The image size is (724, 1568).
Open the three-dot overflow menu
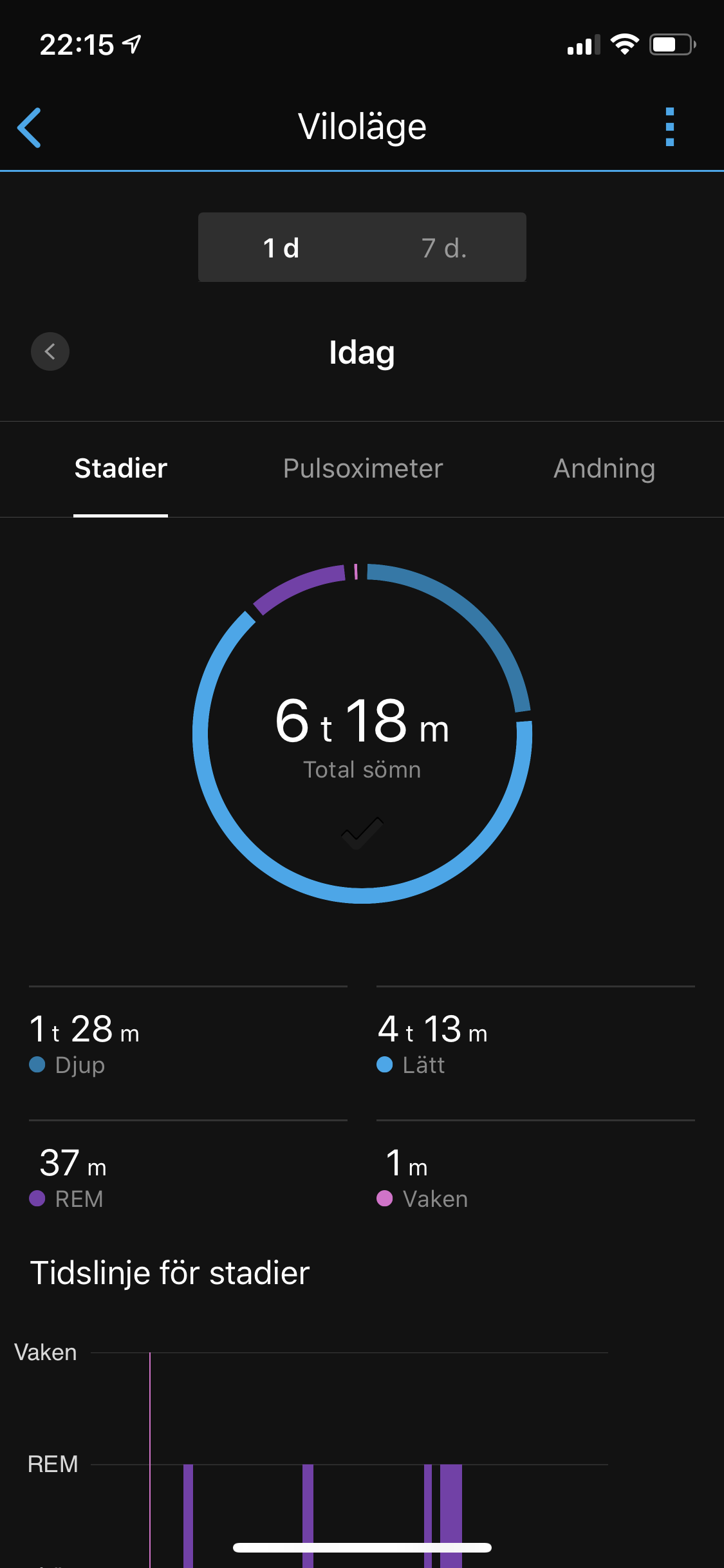(x=669, y=127)
